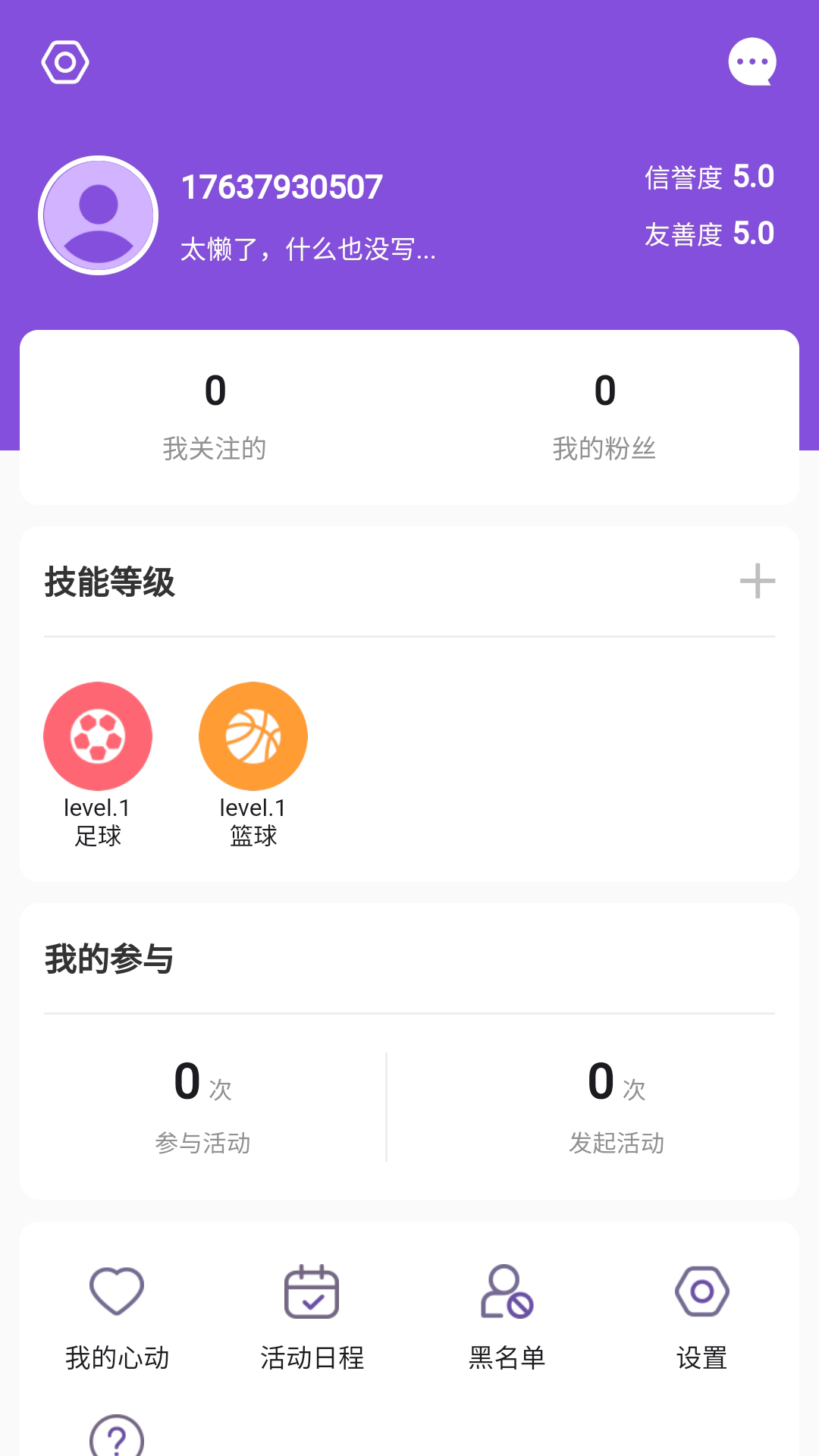Screen dimensions: 819x1456
Task: Open 参与活动 participation count
Action: (203, 1106)
